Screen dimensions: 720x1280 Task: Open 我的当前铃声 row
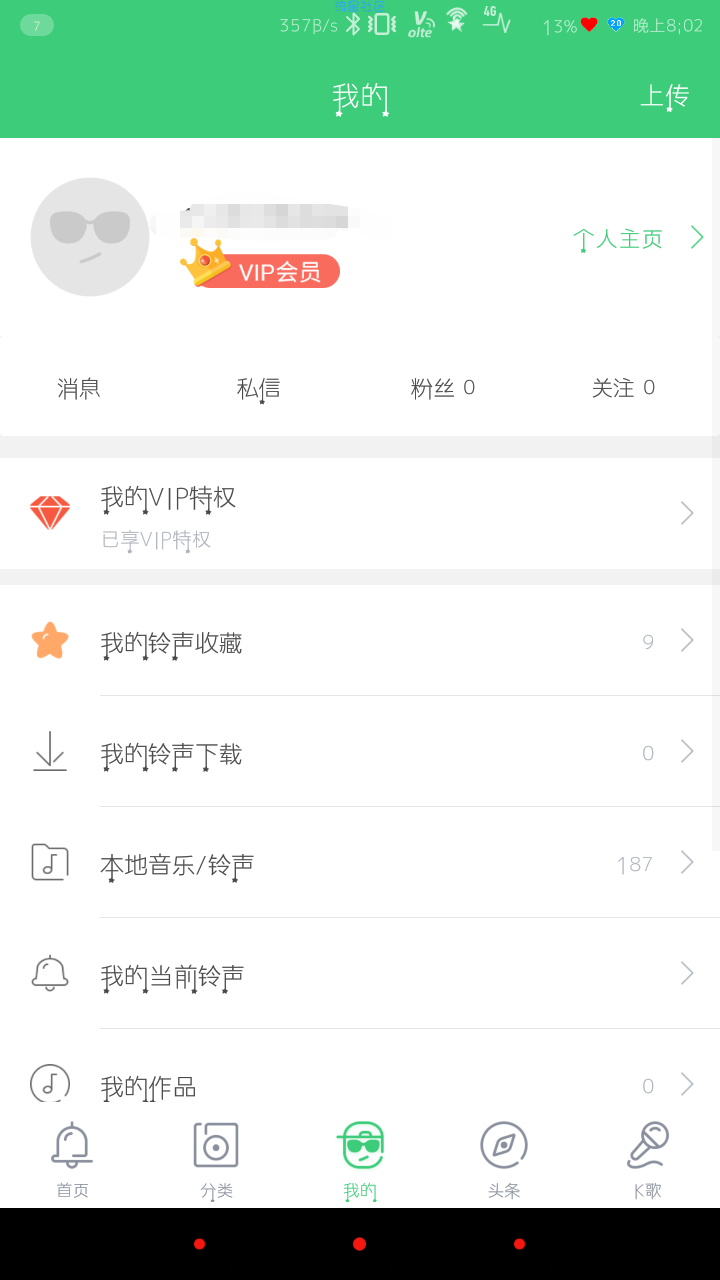click(x=360, y=974)
